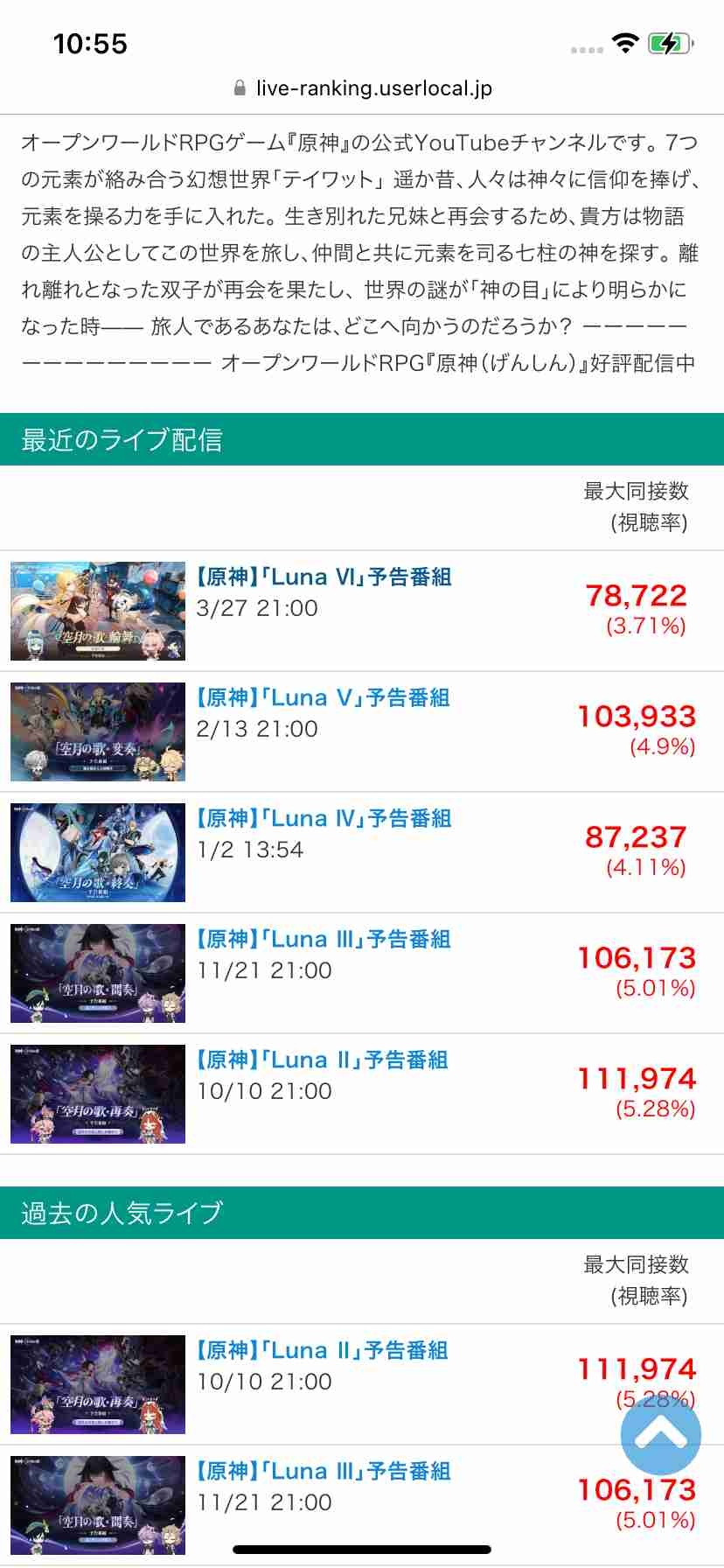Tap the live-ranking.userlocal.jp address bar
The image size is (724, 1568).
pos(362,88)
